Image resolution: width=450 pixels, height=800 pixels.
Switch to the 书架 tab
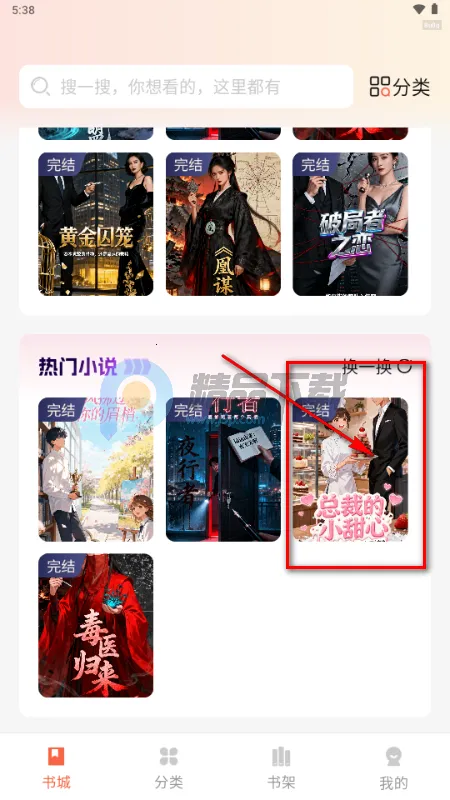281,768
